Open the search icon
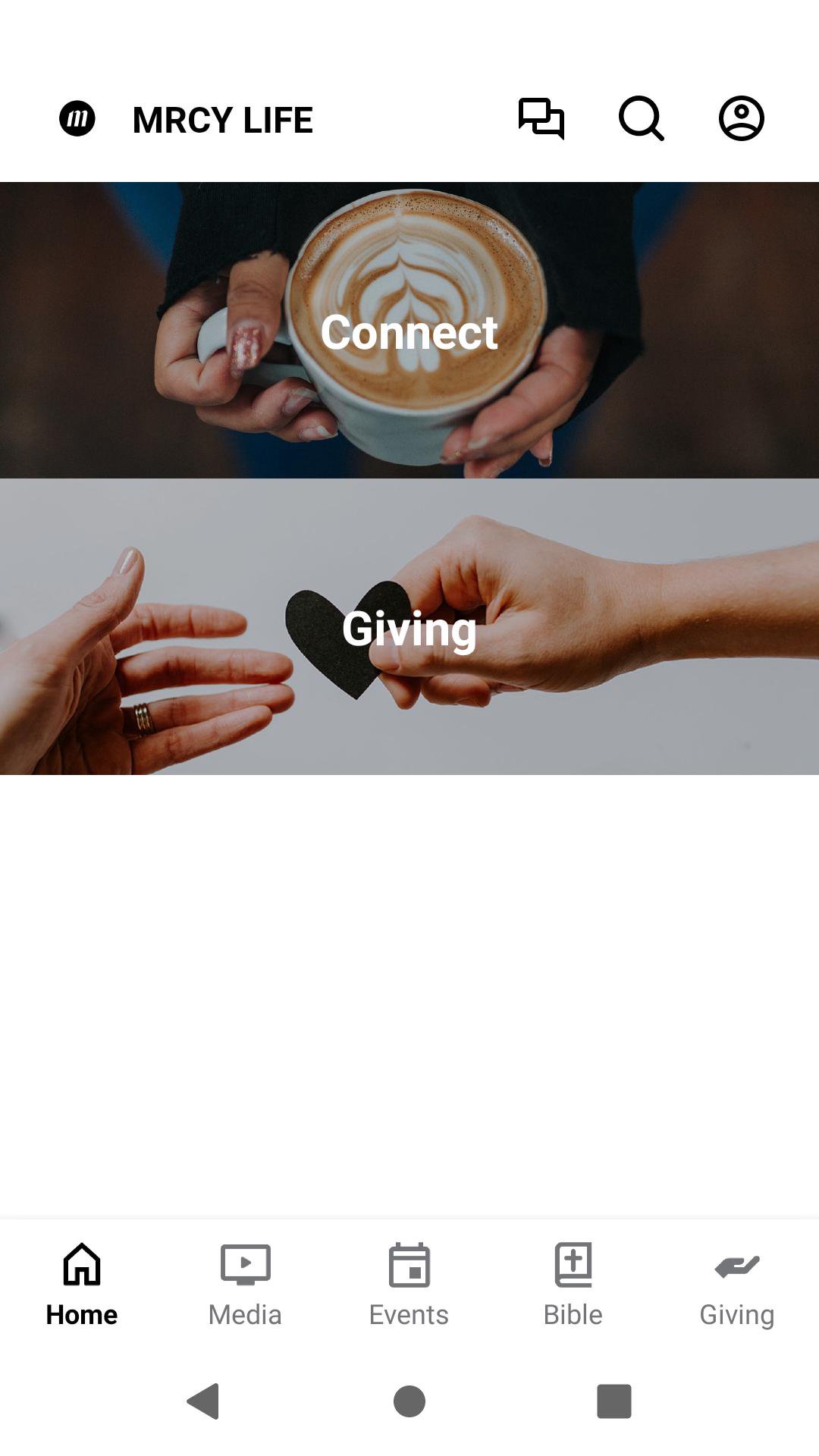The width and height of the screenshot is (819, 1456). point(642,119)
